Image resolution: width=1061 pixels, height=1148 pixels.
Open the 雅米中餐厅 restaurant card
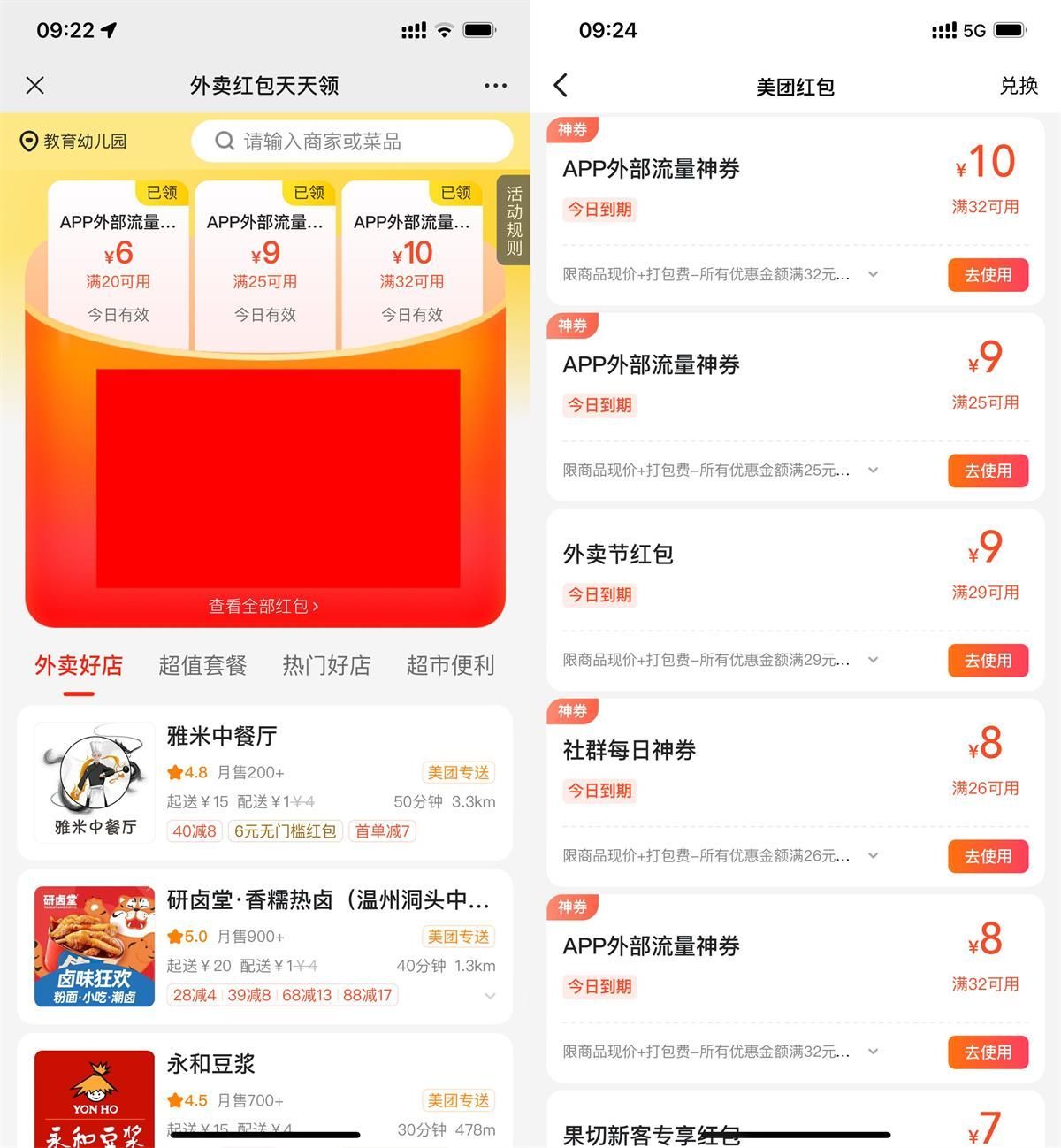(x=264, y=782)
